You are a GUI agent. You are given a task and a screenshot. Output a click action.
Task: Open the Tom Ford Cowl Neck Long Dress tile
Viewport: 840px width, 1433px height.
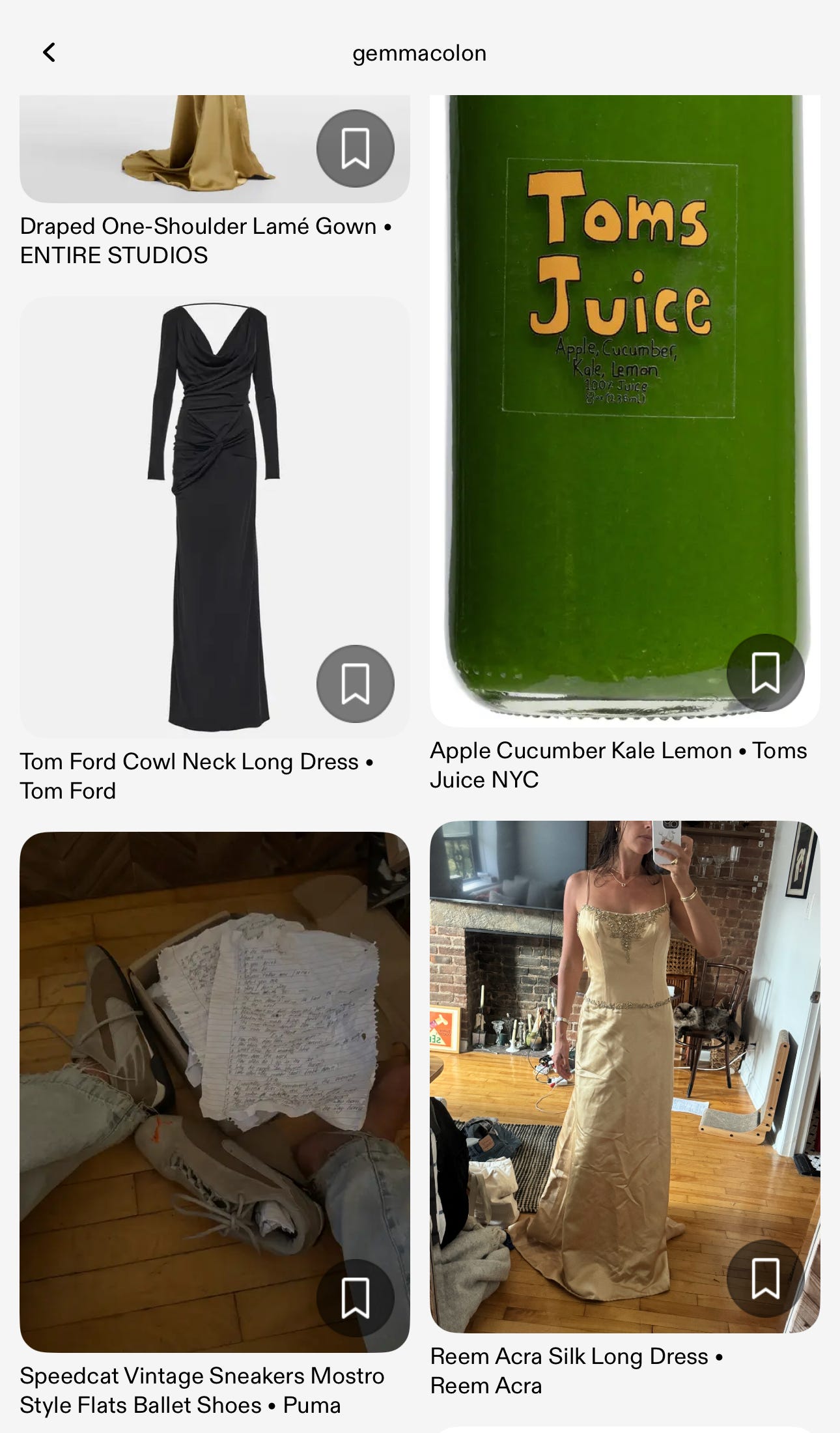click(215, 517)
